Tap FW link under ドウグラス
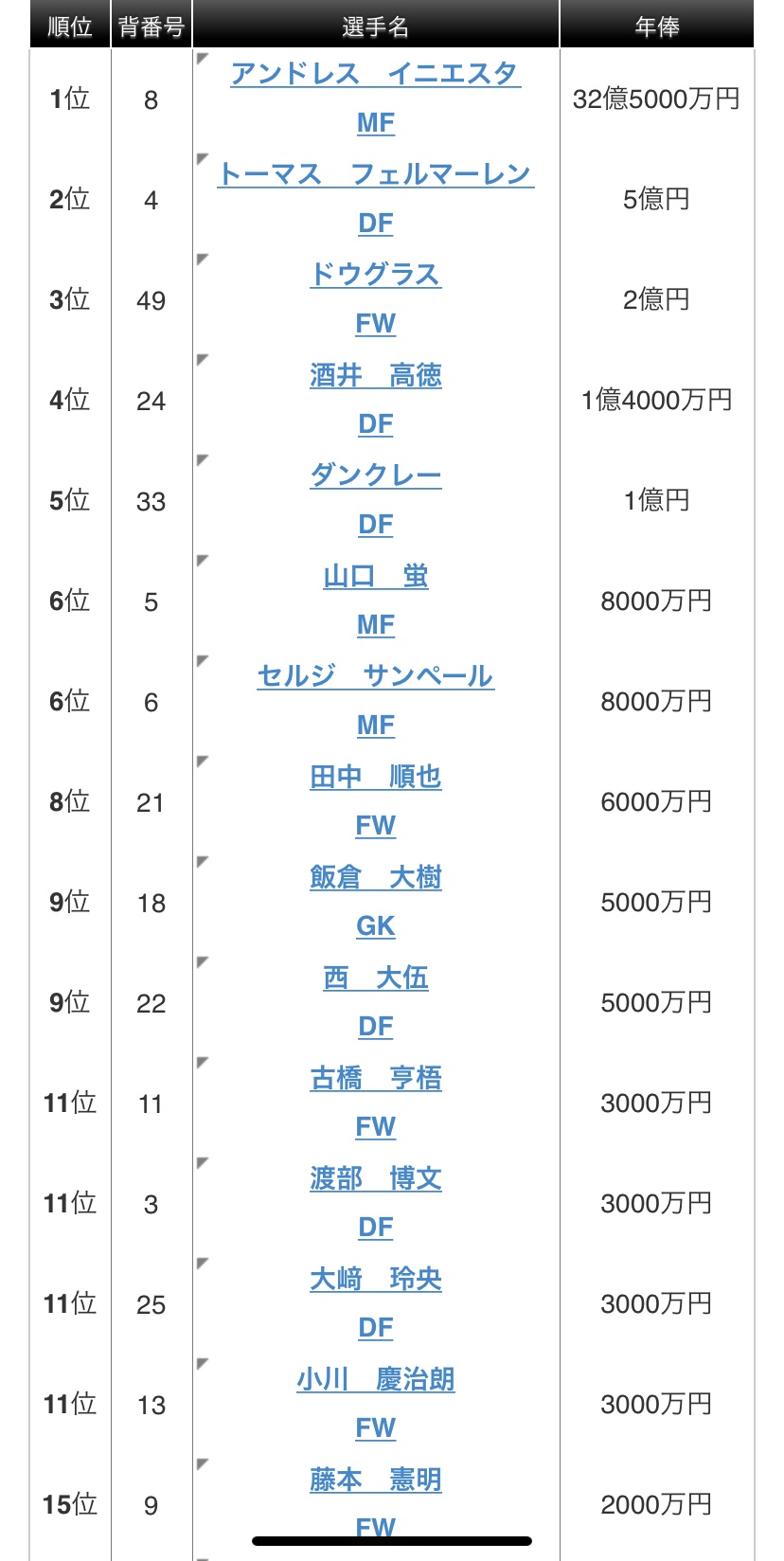 click(375, 324)
